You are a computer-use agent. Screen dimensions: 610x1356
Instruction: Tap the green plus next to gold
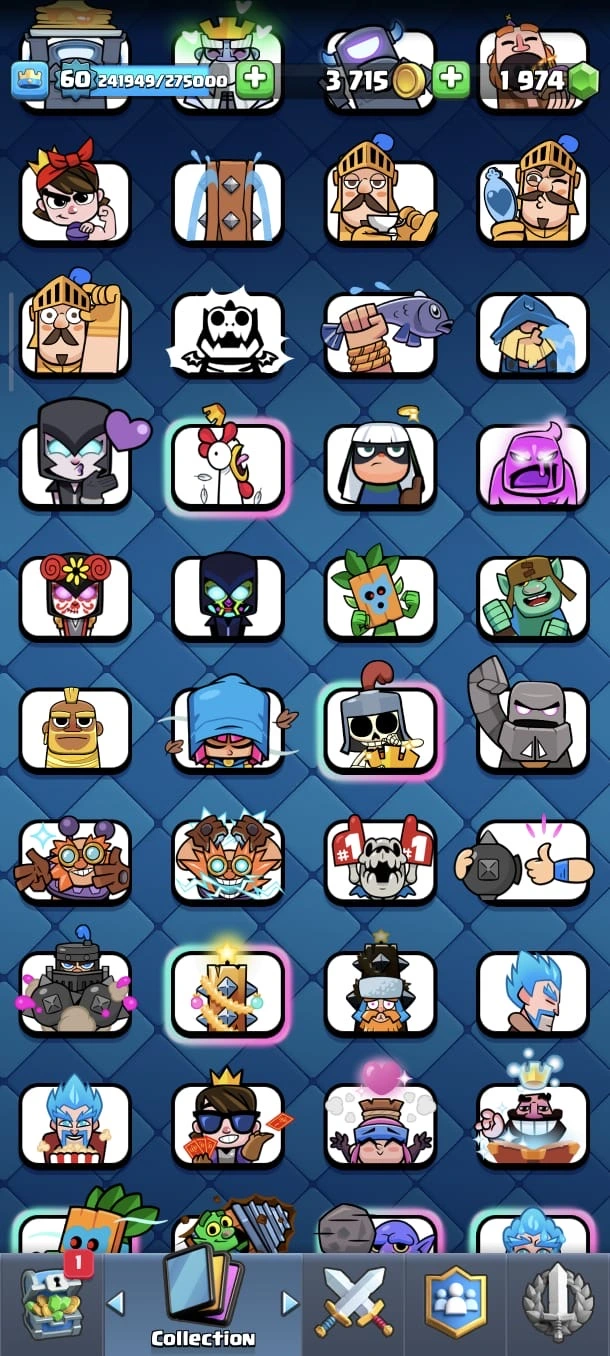452,79
